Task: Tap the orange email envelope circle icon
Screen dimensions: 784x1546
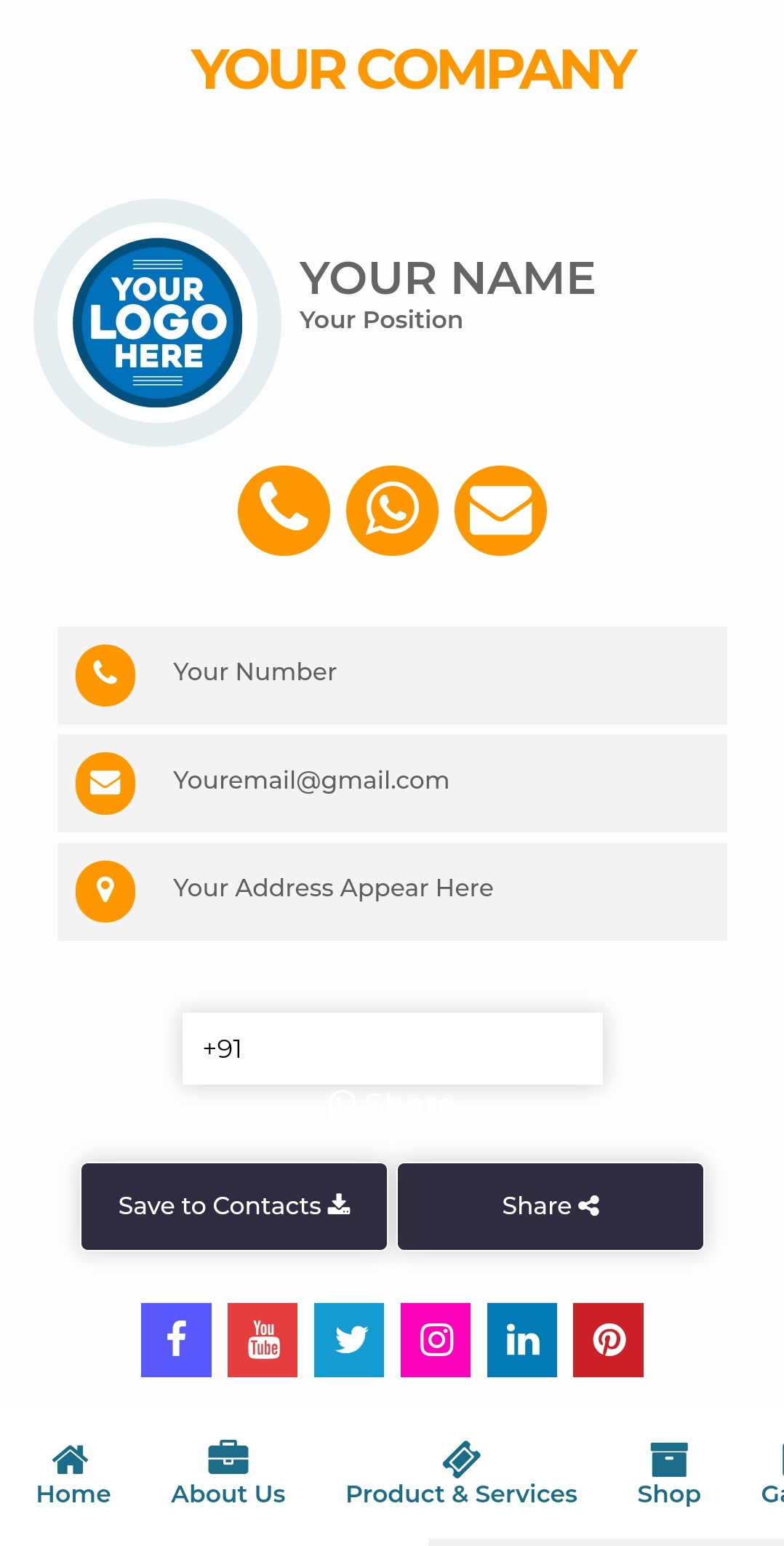Action: coord(500,511)
